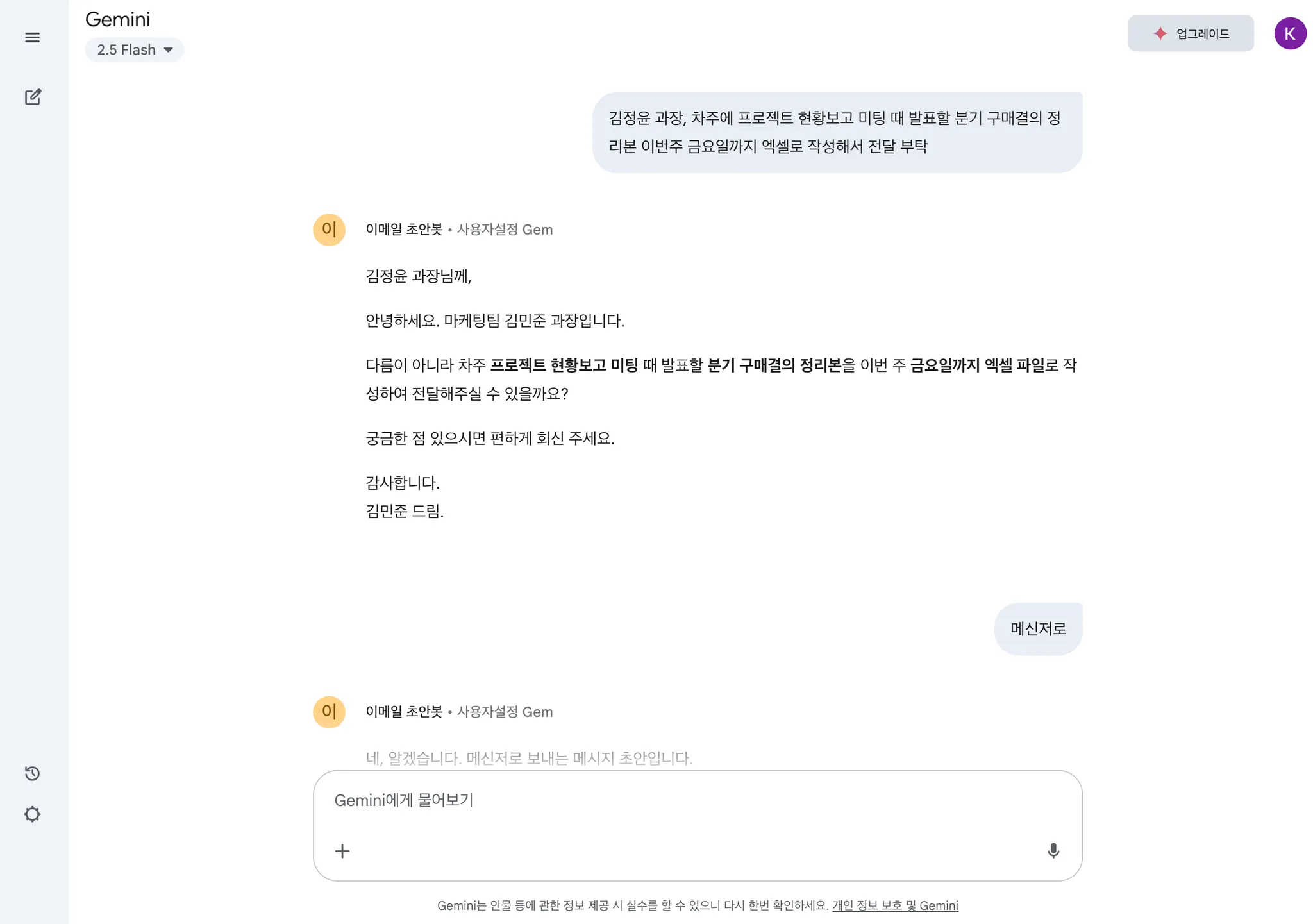Expand the 2.5 Flash model dropdown
This screenshot has width=1313, height=924.
tap(135, 49)
